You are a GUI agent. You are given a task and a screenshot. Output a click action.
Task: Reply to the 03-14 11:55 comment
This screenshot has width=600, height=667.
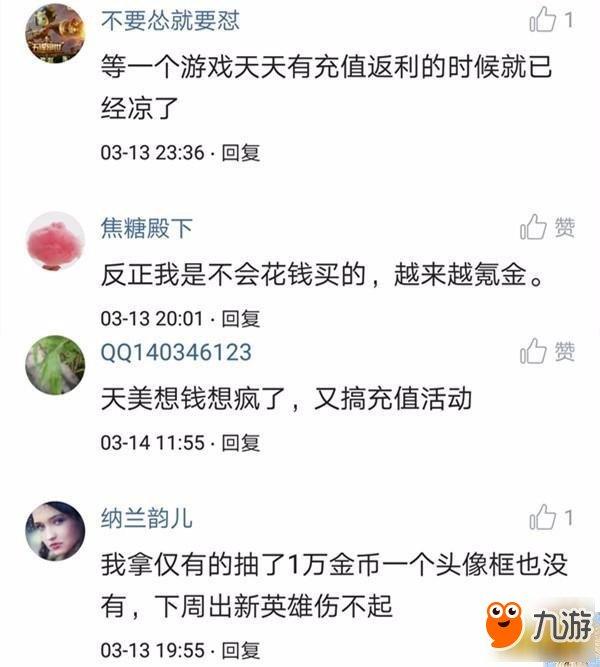pos(240,443)
